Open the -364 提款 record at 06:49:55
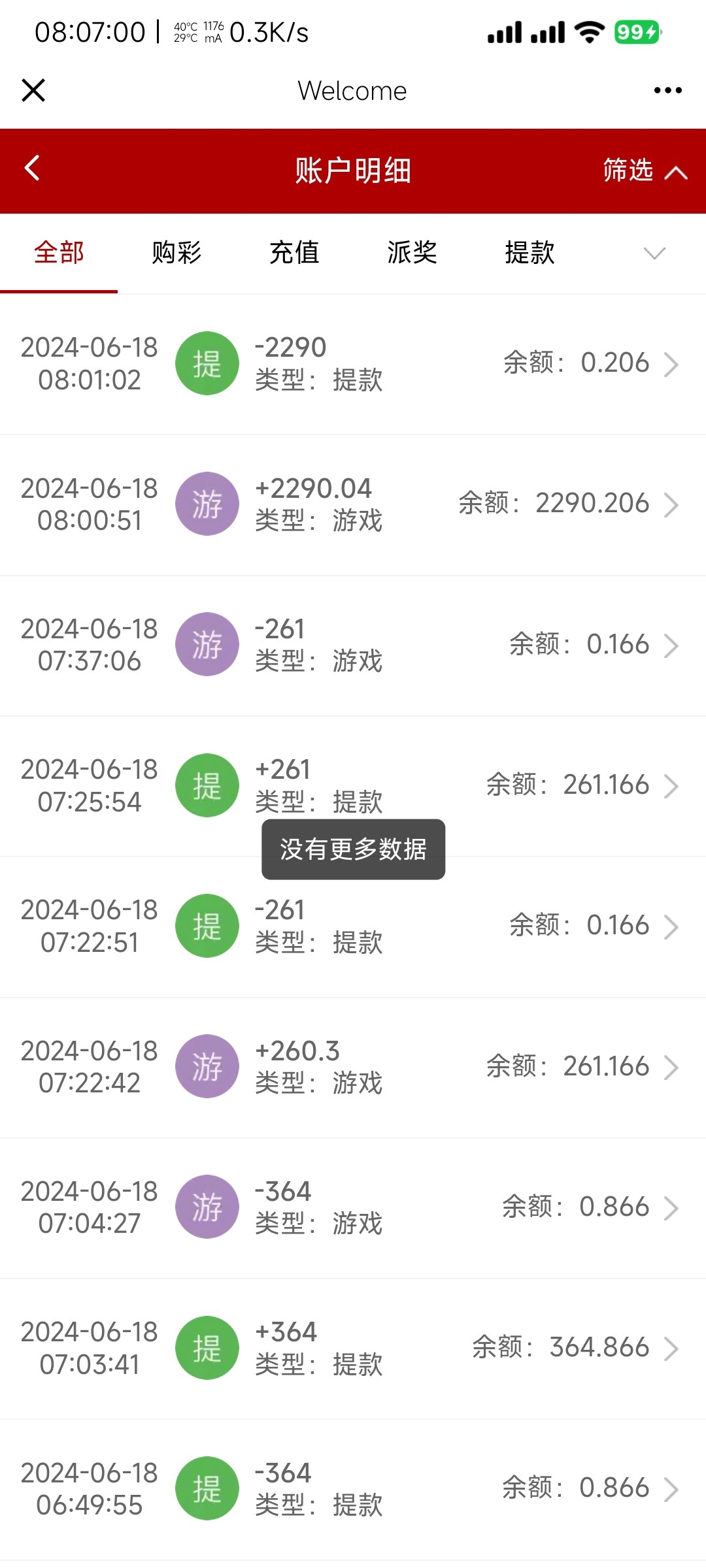 (353, 1488)
